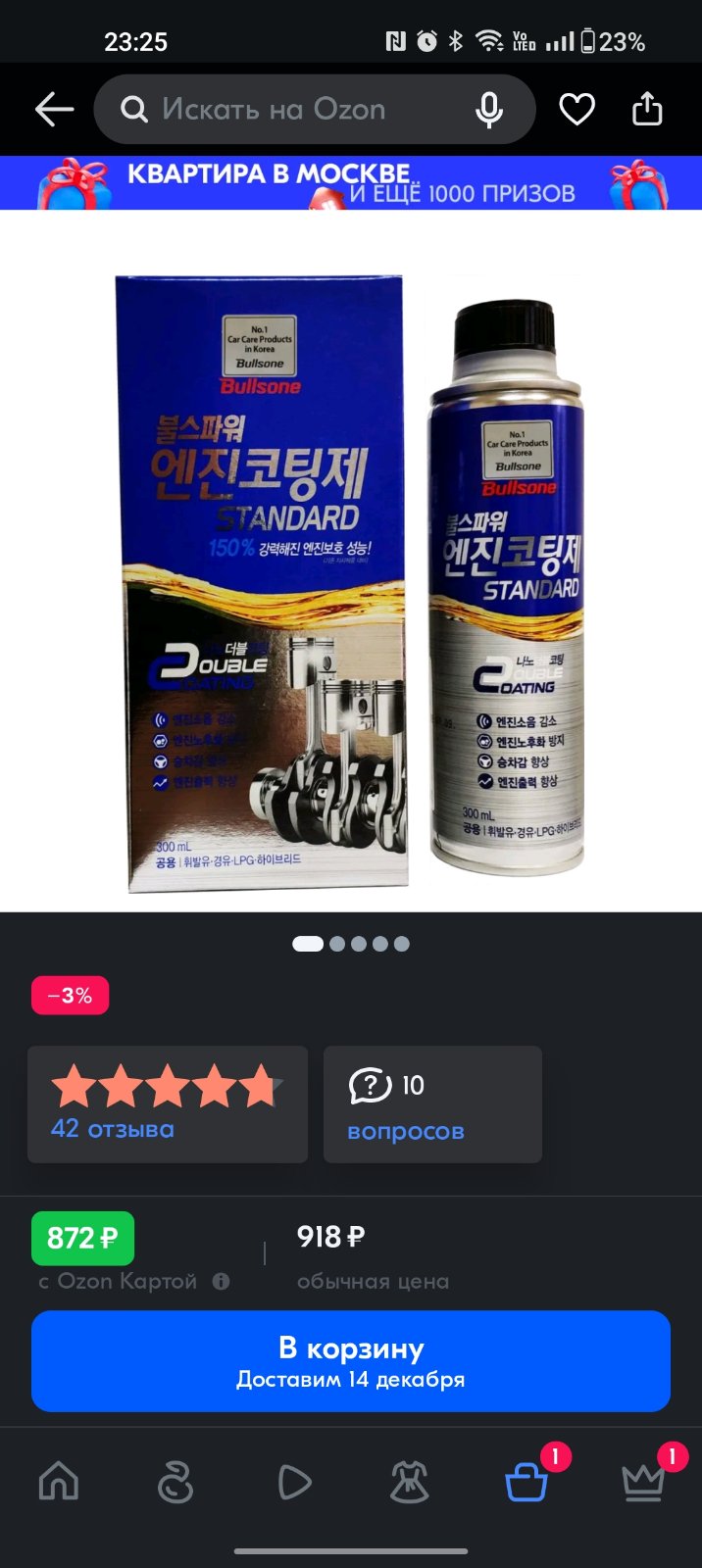Image resolution: width=702 pixels, height=1568 pixels.
Task: Show info about Ozon Картой price
Action: (x=222, y=1281)
